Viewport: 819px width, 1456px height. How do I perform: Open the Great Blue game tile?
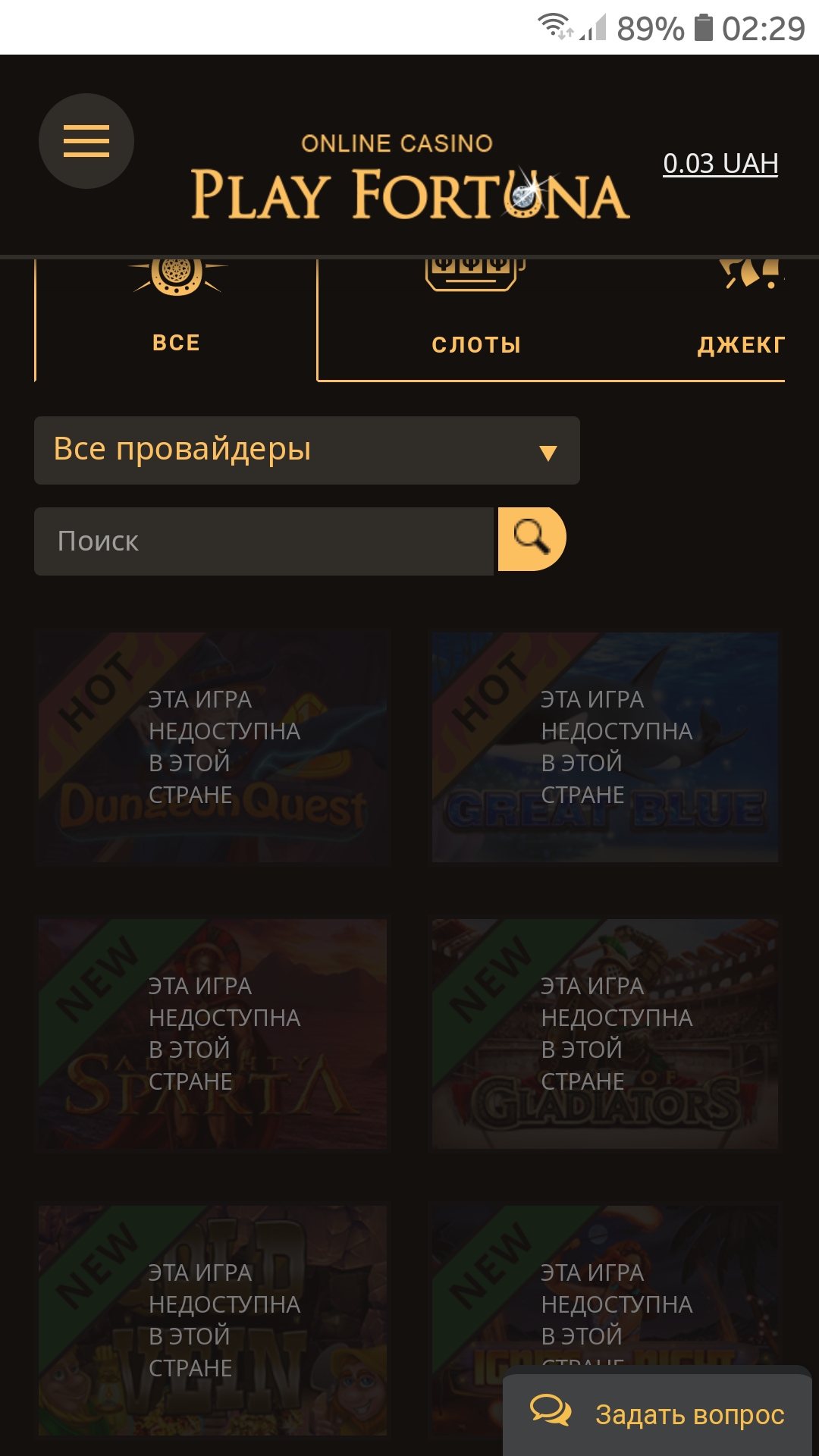(x=605, y=747)
